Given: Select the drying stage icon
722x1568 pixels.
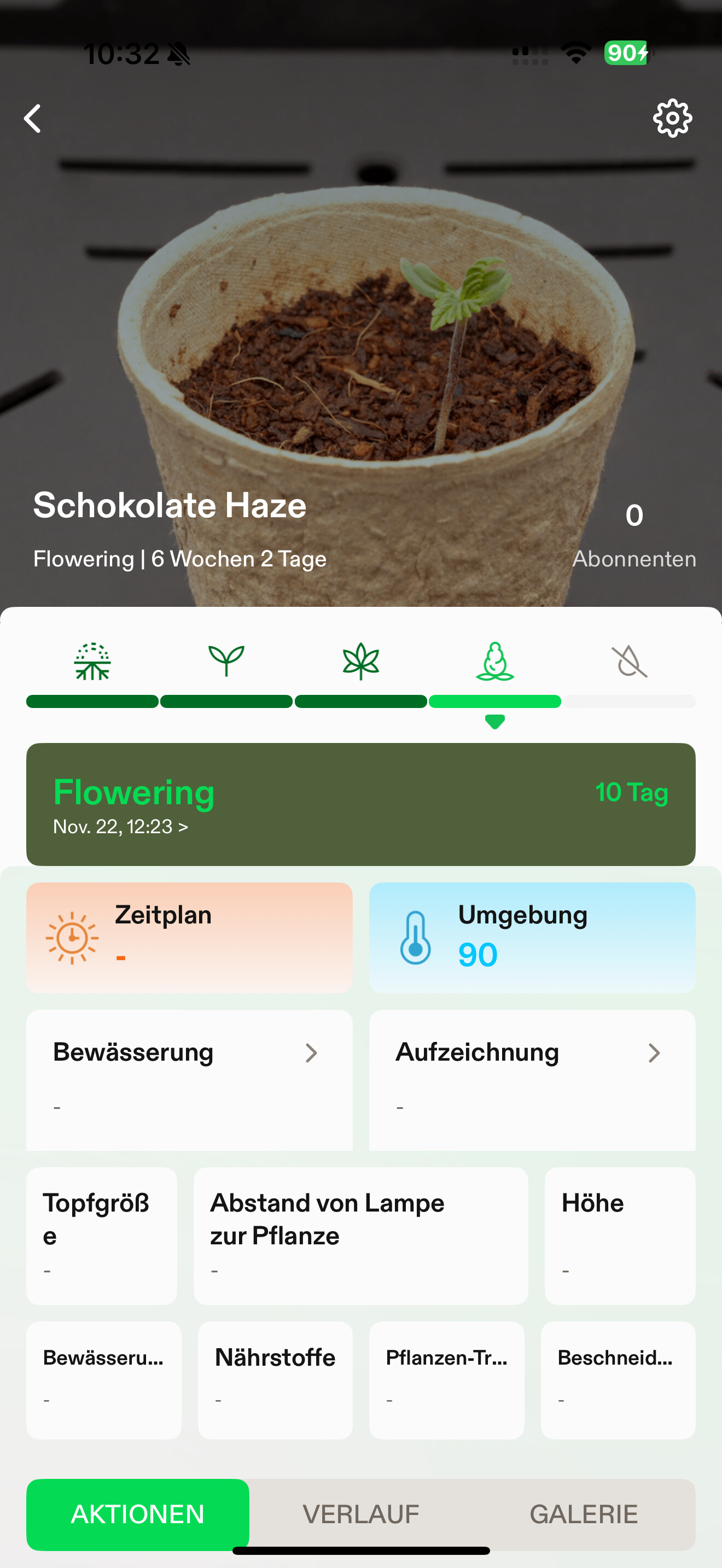Looking at the screenshot, I should click(629, 661).
